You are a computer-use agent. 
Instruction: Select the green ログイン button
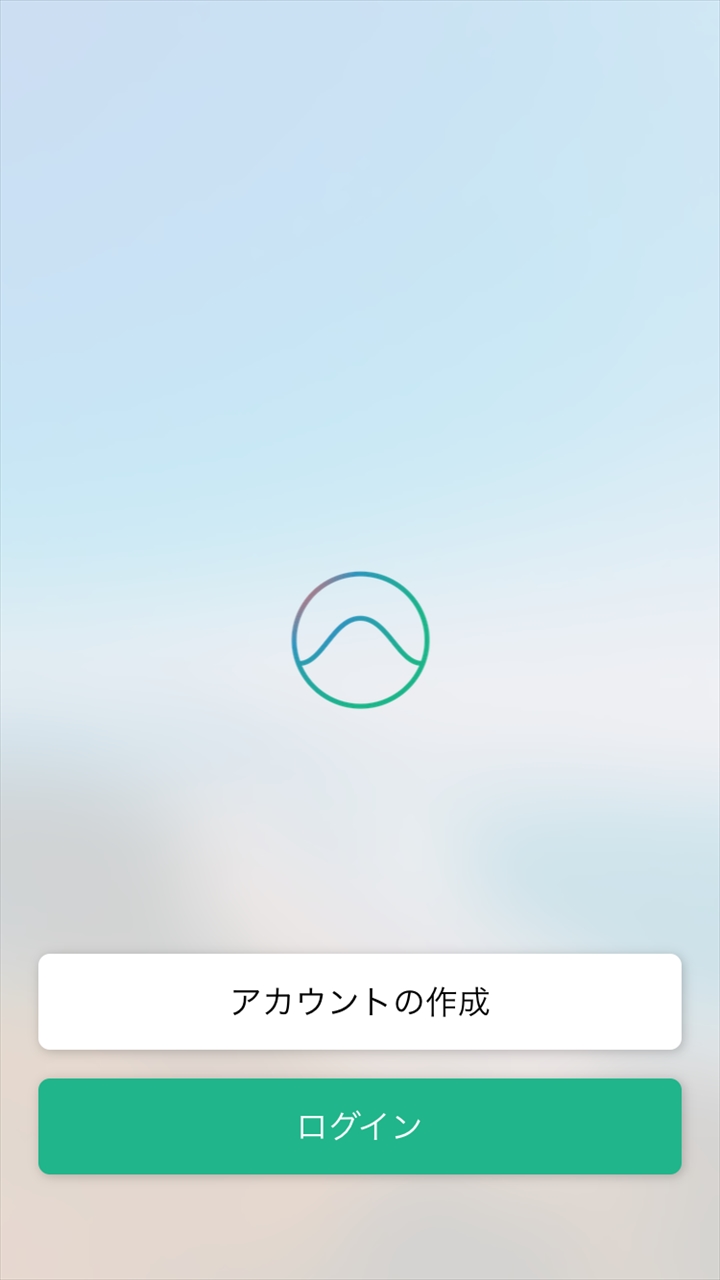click(x=360, y=1126)
